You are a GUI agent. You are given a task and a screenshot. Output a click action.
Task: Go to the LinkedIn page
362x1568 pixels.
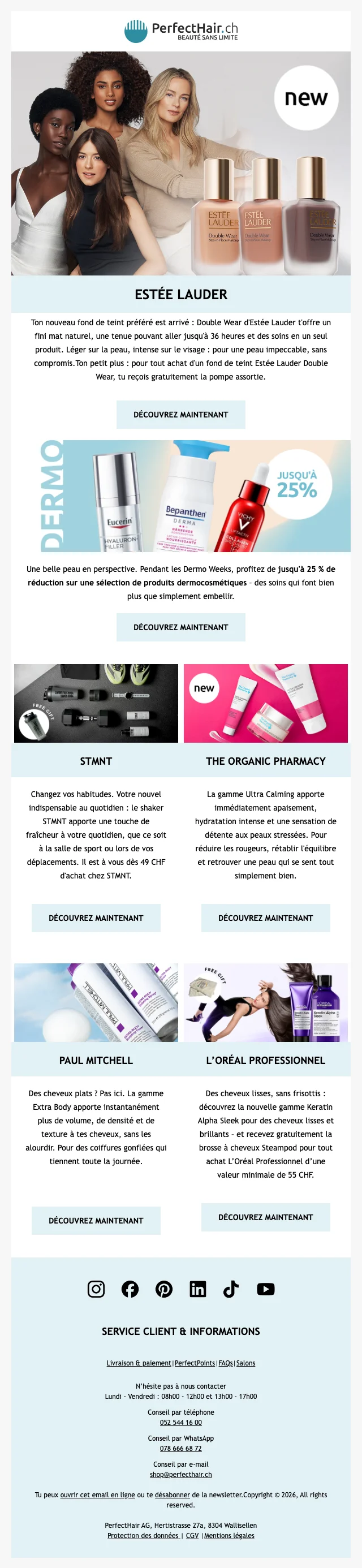(x=198, y=1289)
